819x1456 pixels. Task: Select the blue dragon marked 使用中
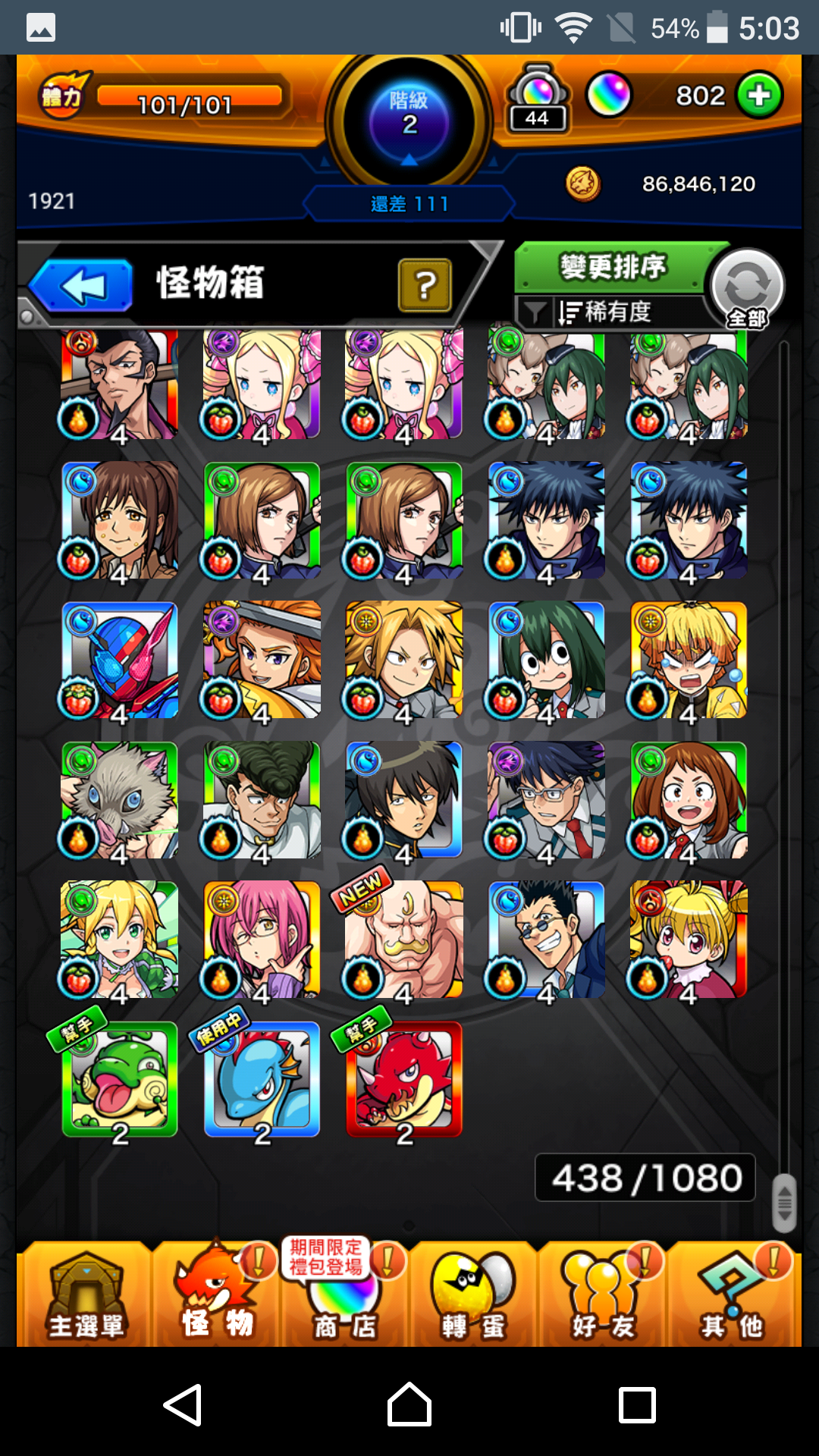[x=262, y=1080]
